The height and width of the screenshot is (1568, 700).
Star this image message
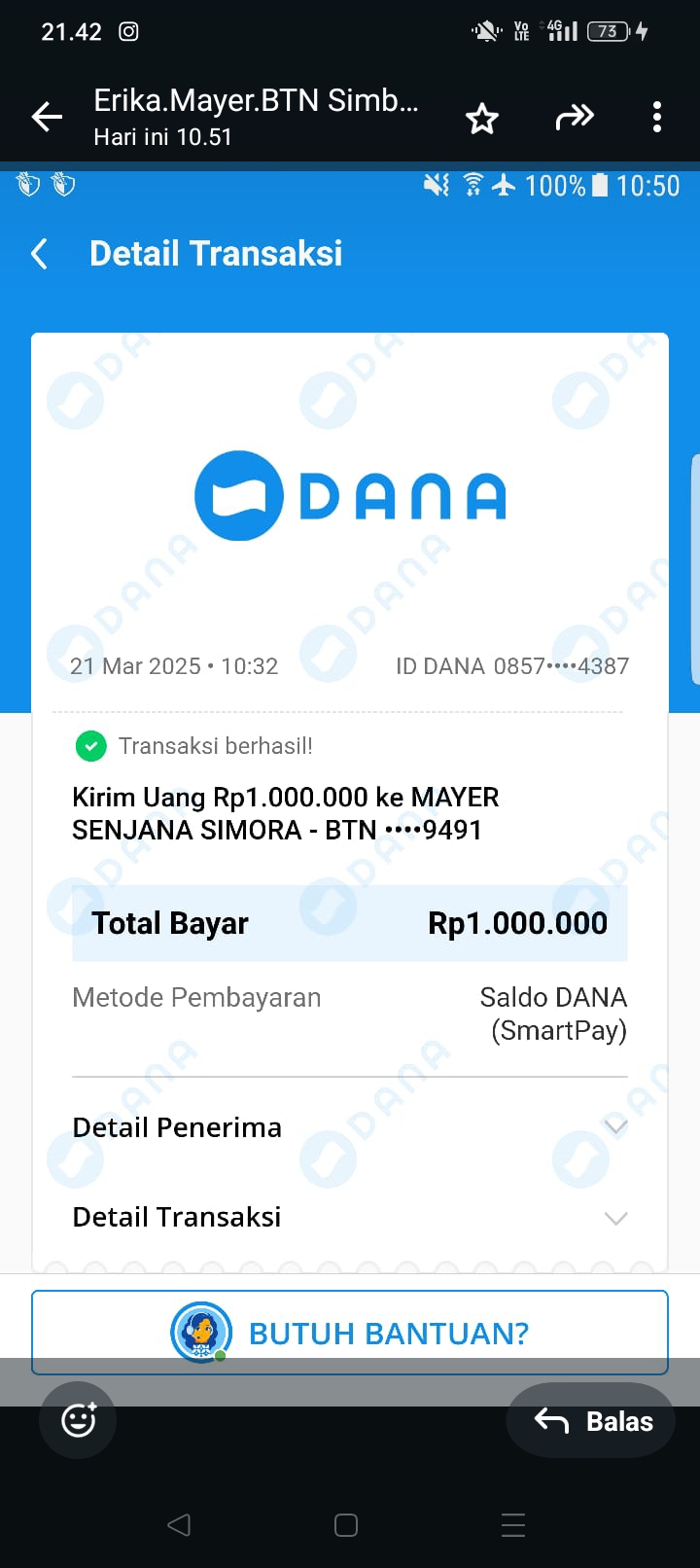click(481, 119)
